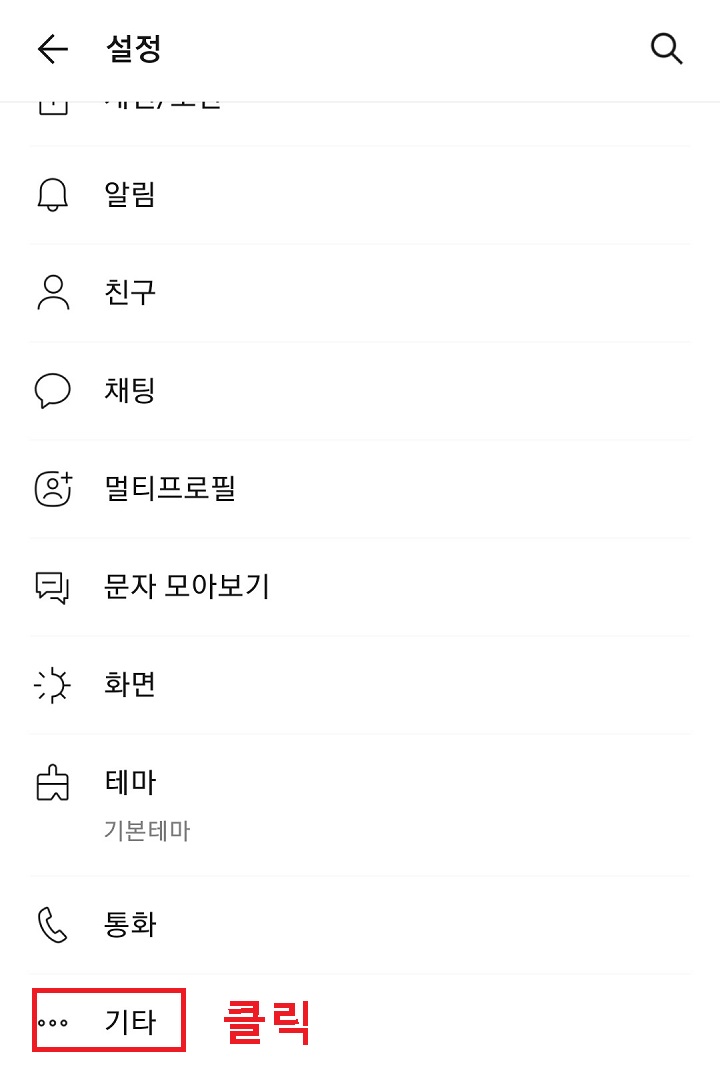Select the phone icon for 통화 settings

pyautogui.click(x=52, y=925)
